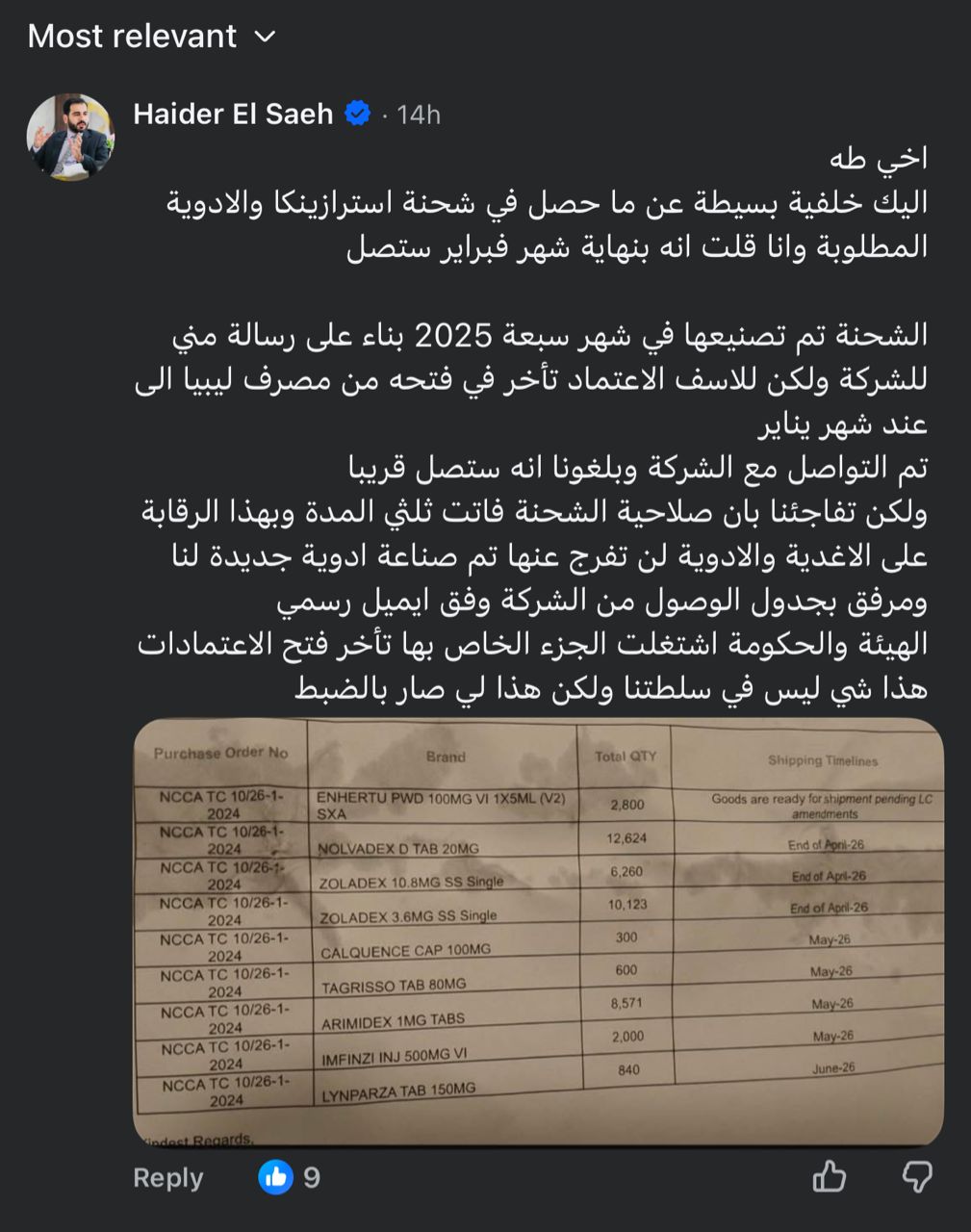Open the attached shipment table photo
971x1232 pixels.
click(537, 932)
